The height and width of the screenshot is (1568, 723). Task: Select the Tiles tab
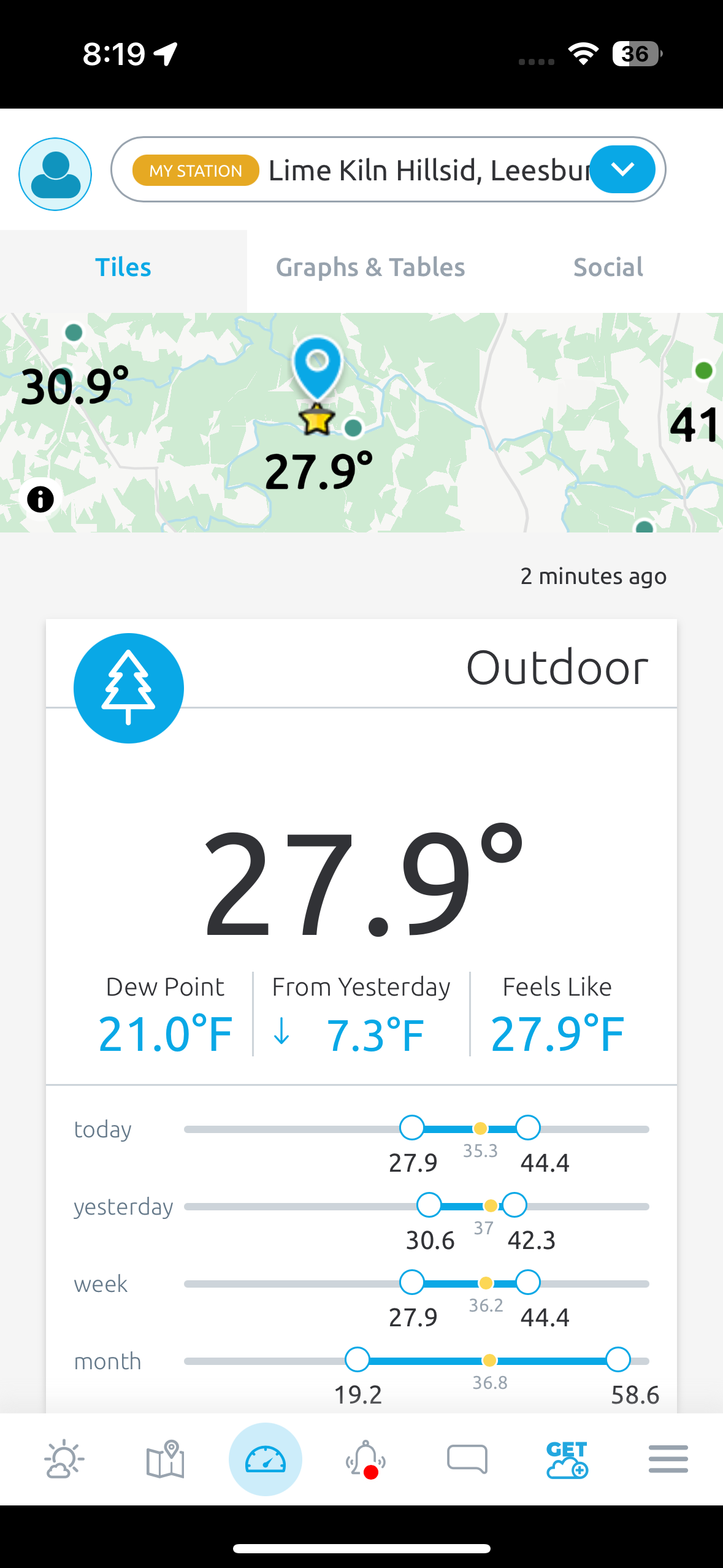point(123,267)
